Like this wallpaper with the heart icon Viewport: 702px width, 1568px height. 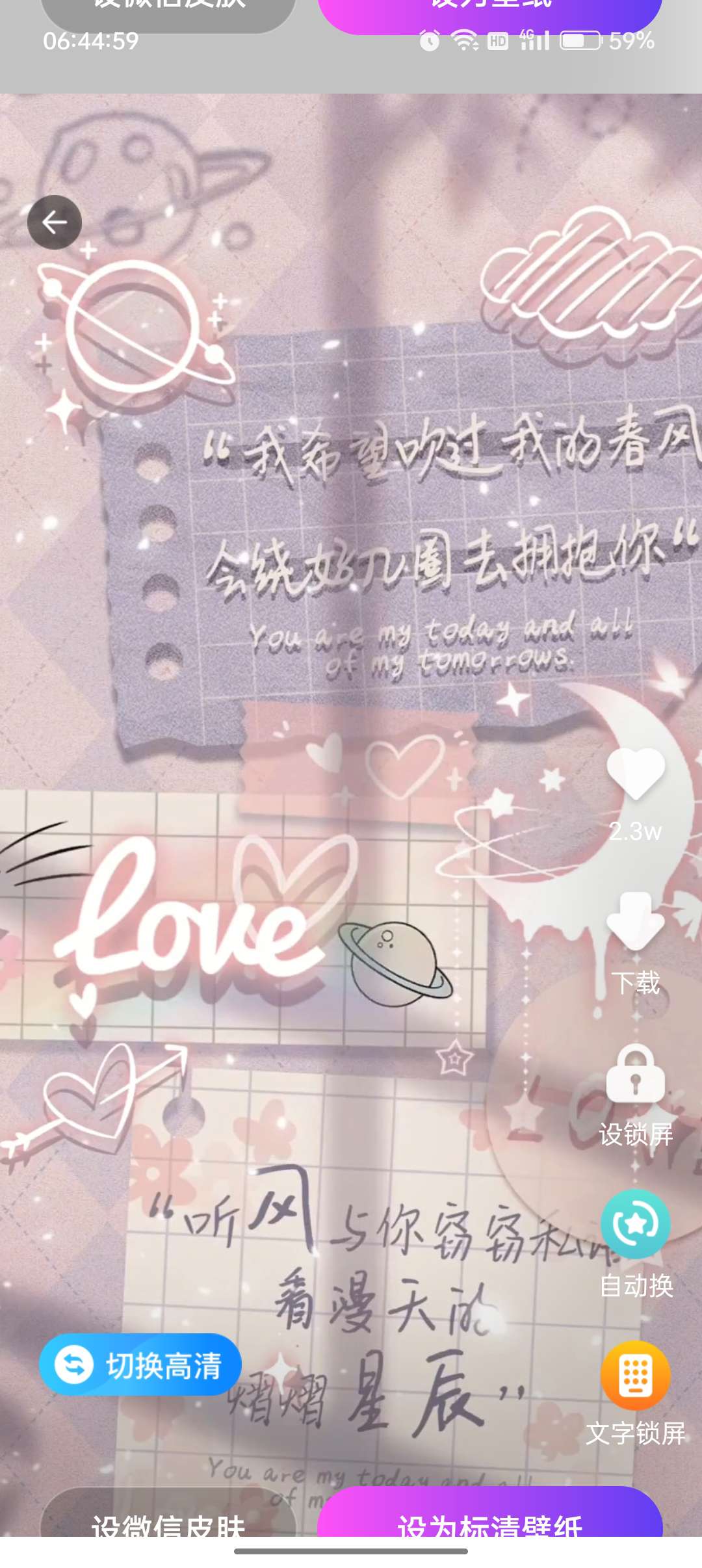click(x=635, y=774)
